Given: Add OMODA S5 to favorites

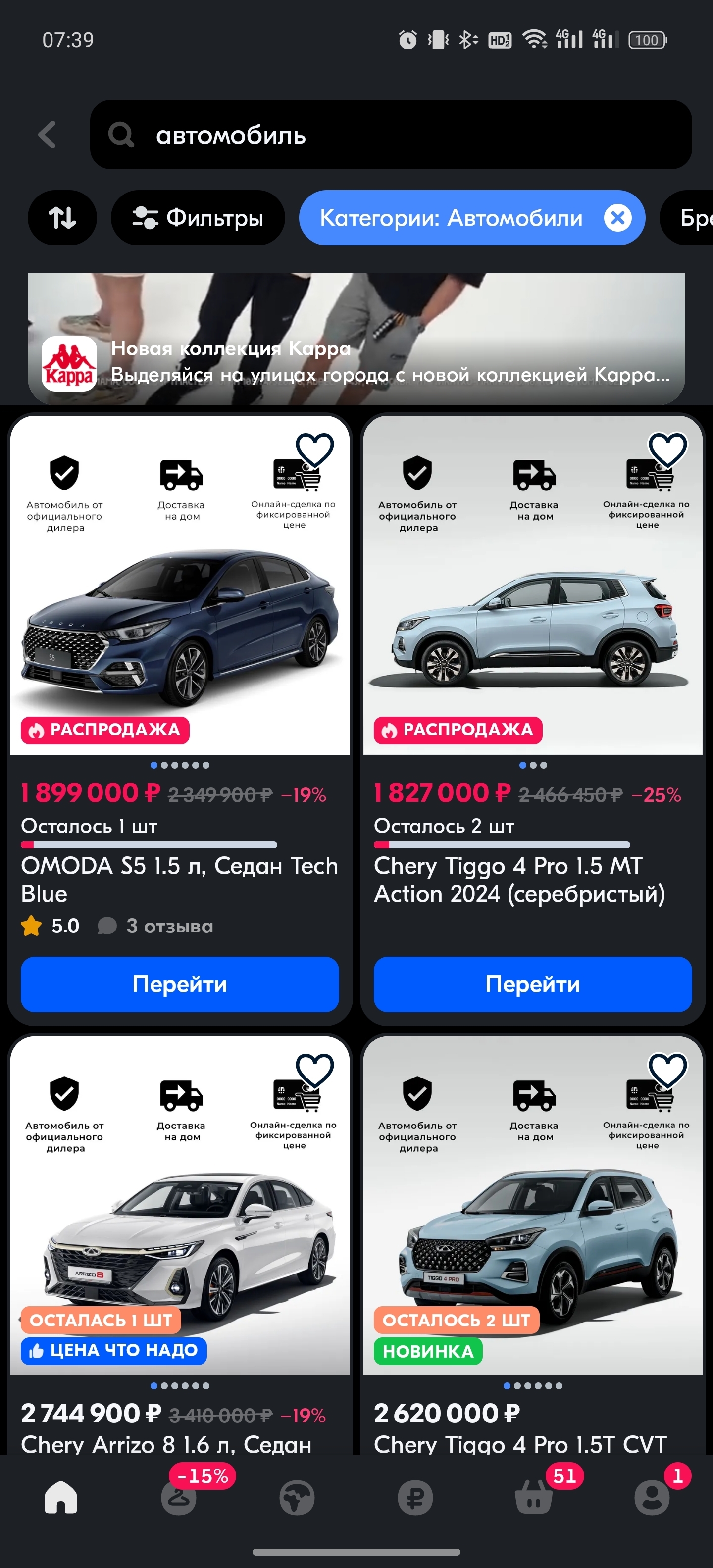Looking at the screenshot, I should click(314, 450).
